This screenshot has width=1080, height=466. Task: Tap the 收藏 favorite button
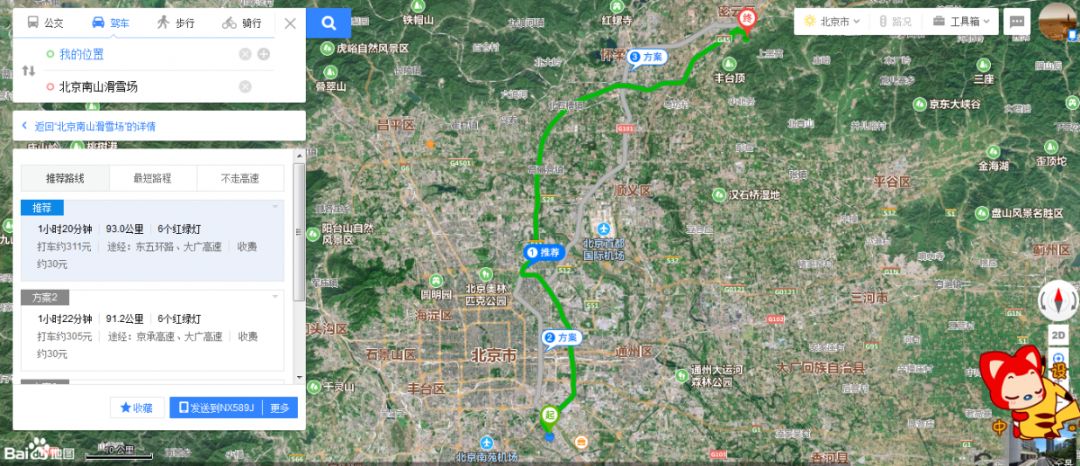click(x=137, y=408)
